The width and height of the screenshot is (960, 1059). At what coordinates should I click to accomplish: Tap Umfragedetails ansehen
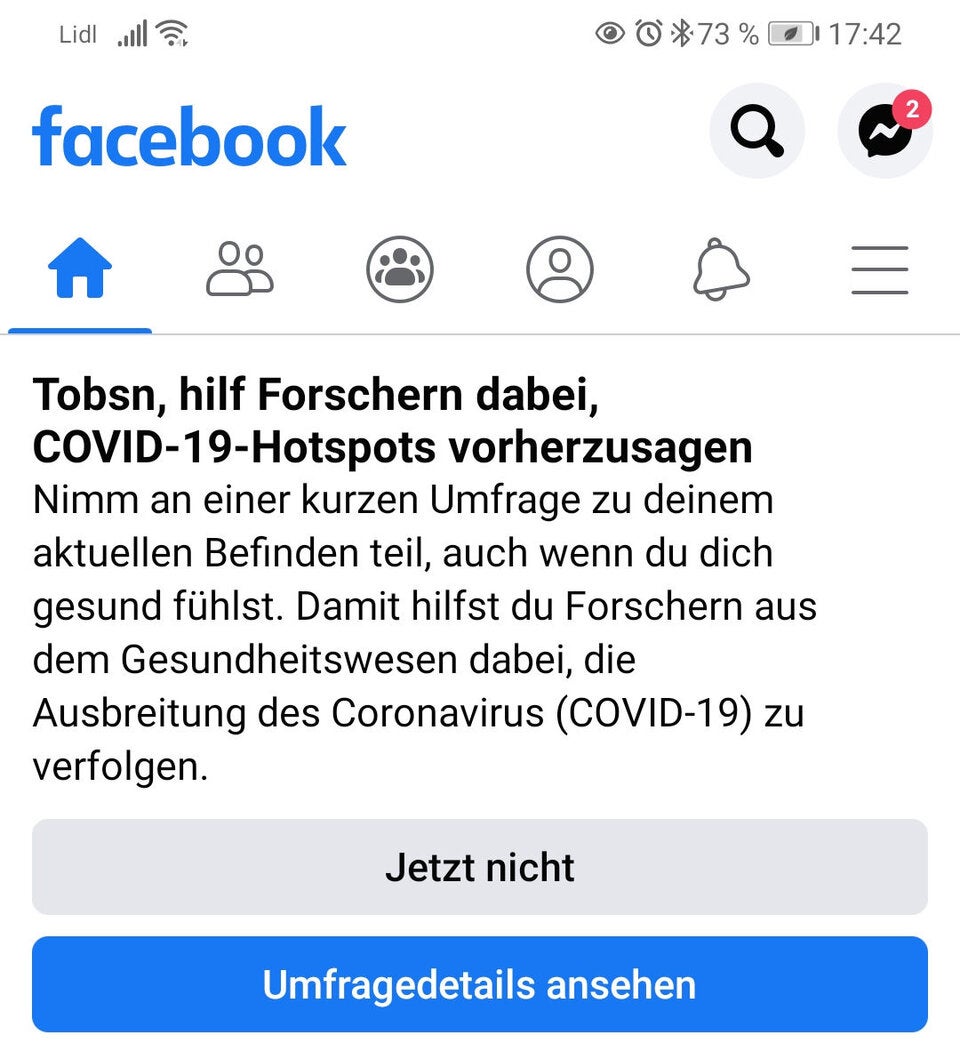(480, 984)
